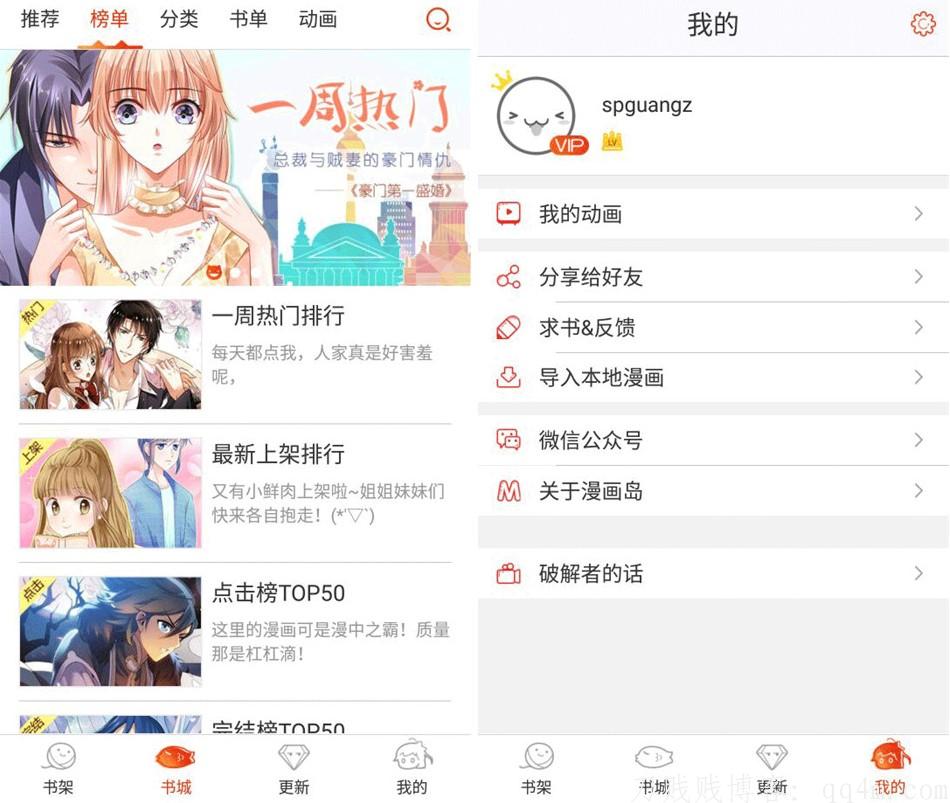The image size is (950, 803).
Task: Select 导入本地漫画 option
Action: 713,378
